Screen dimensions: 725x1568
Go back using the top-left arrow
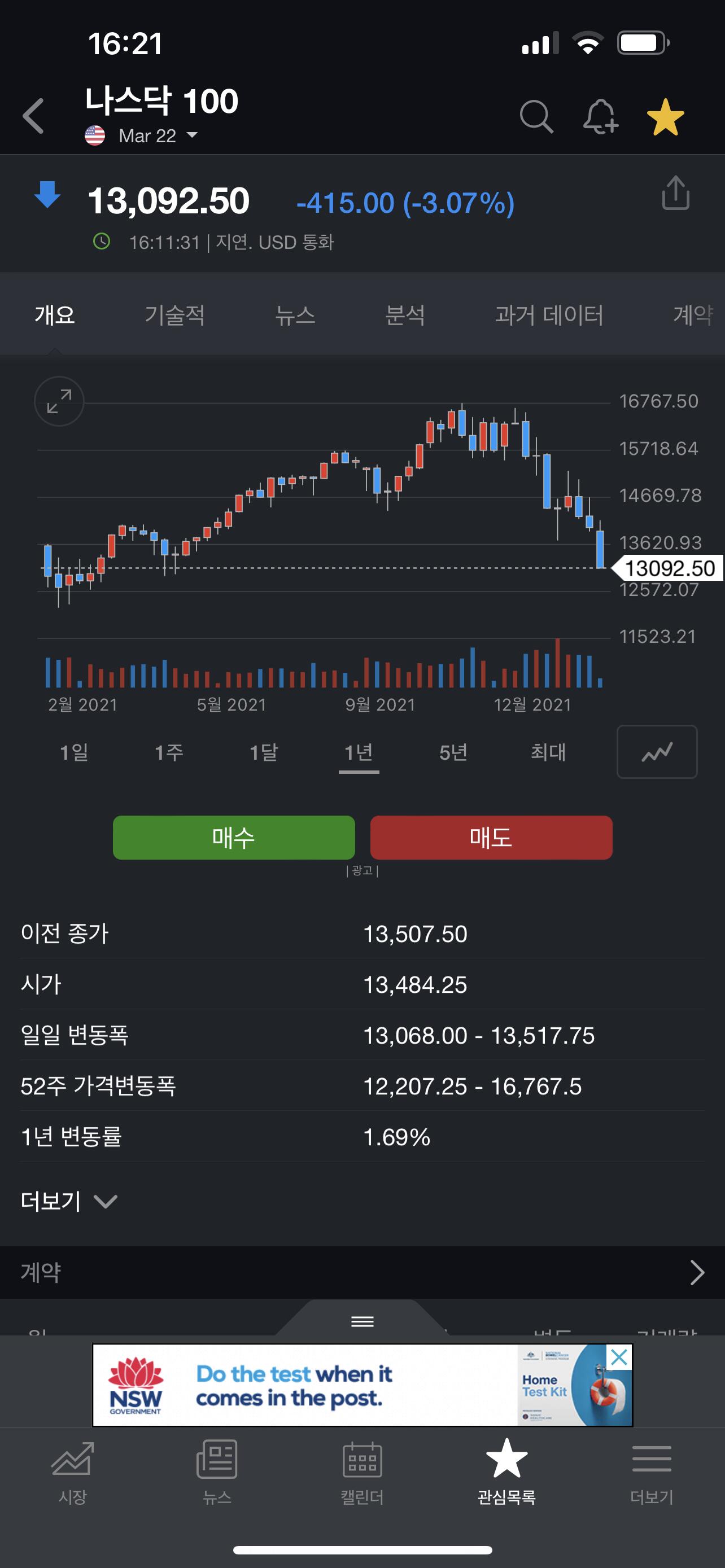click(33, 116)
